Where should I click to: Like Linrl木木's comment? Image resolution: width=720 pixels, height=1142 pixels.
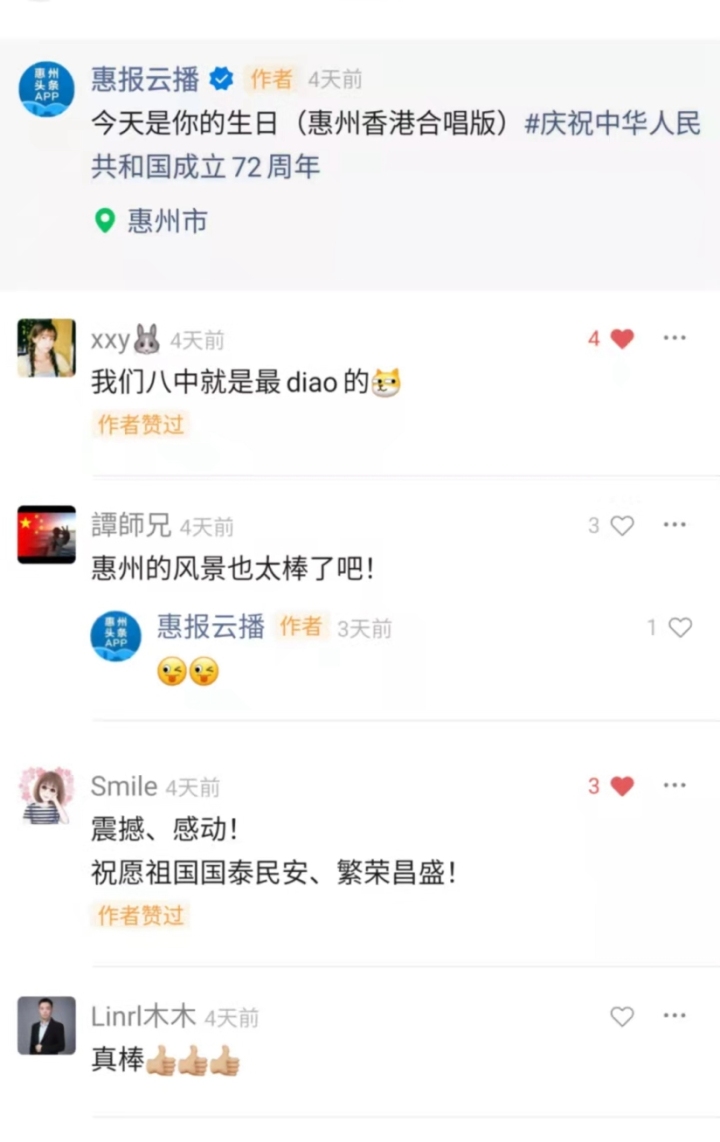click(622, 1017)
